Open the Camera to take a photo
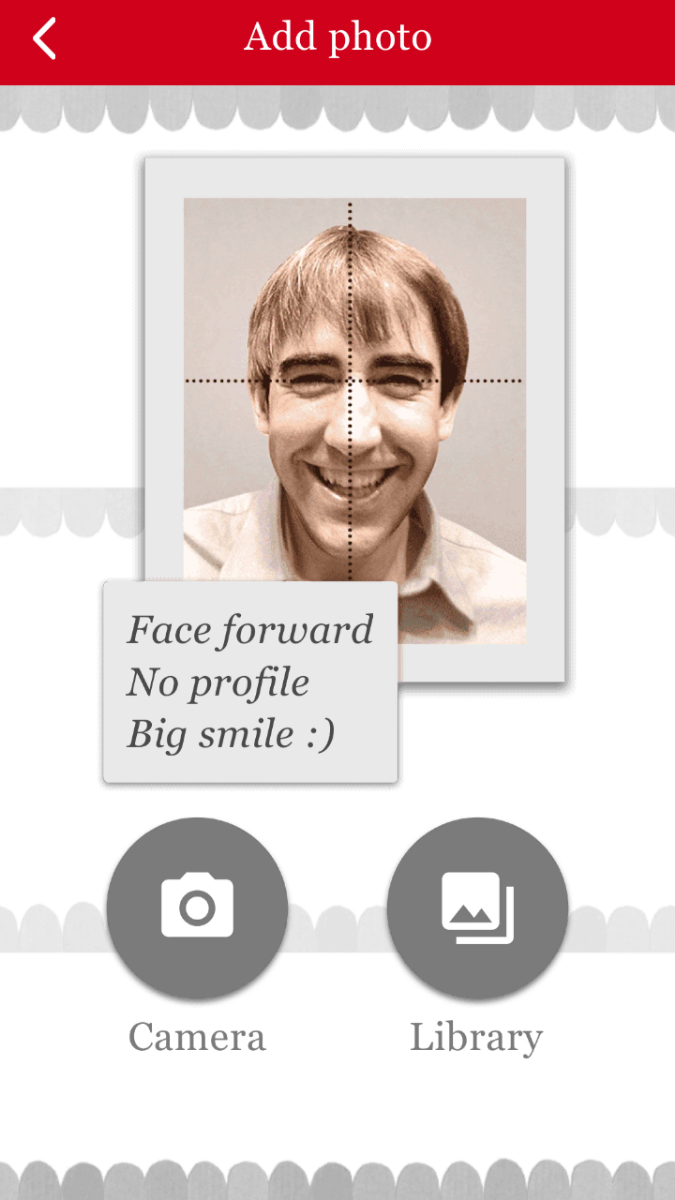 pyautogui.click(x=197, y=908)
